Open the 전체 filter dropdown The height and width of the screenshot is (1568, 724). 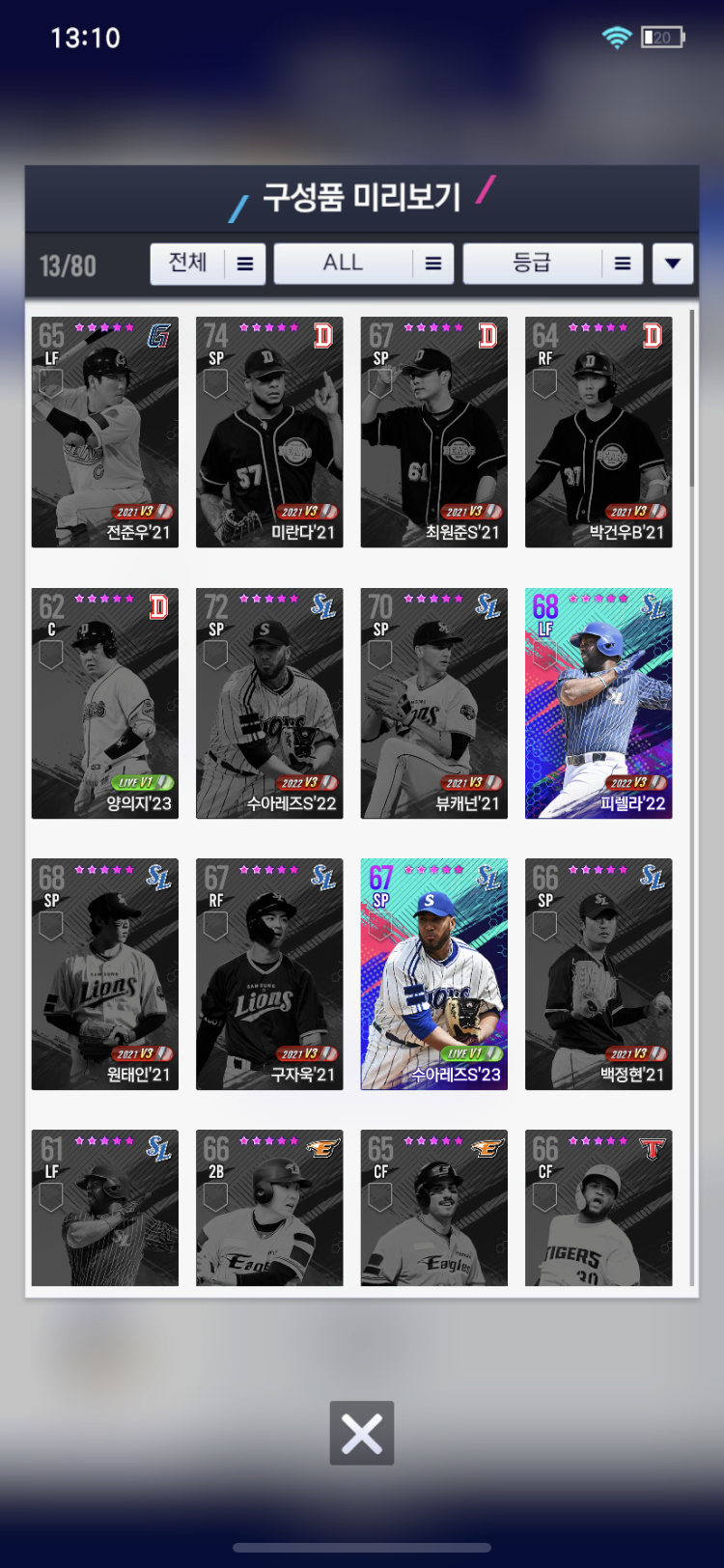[208, 264]
